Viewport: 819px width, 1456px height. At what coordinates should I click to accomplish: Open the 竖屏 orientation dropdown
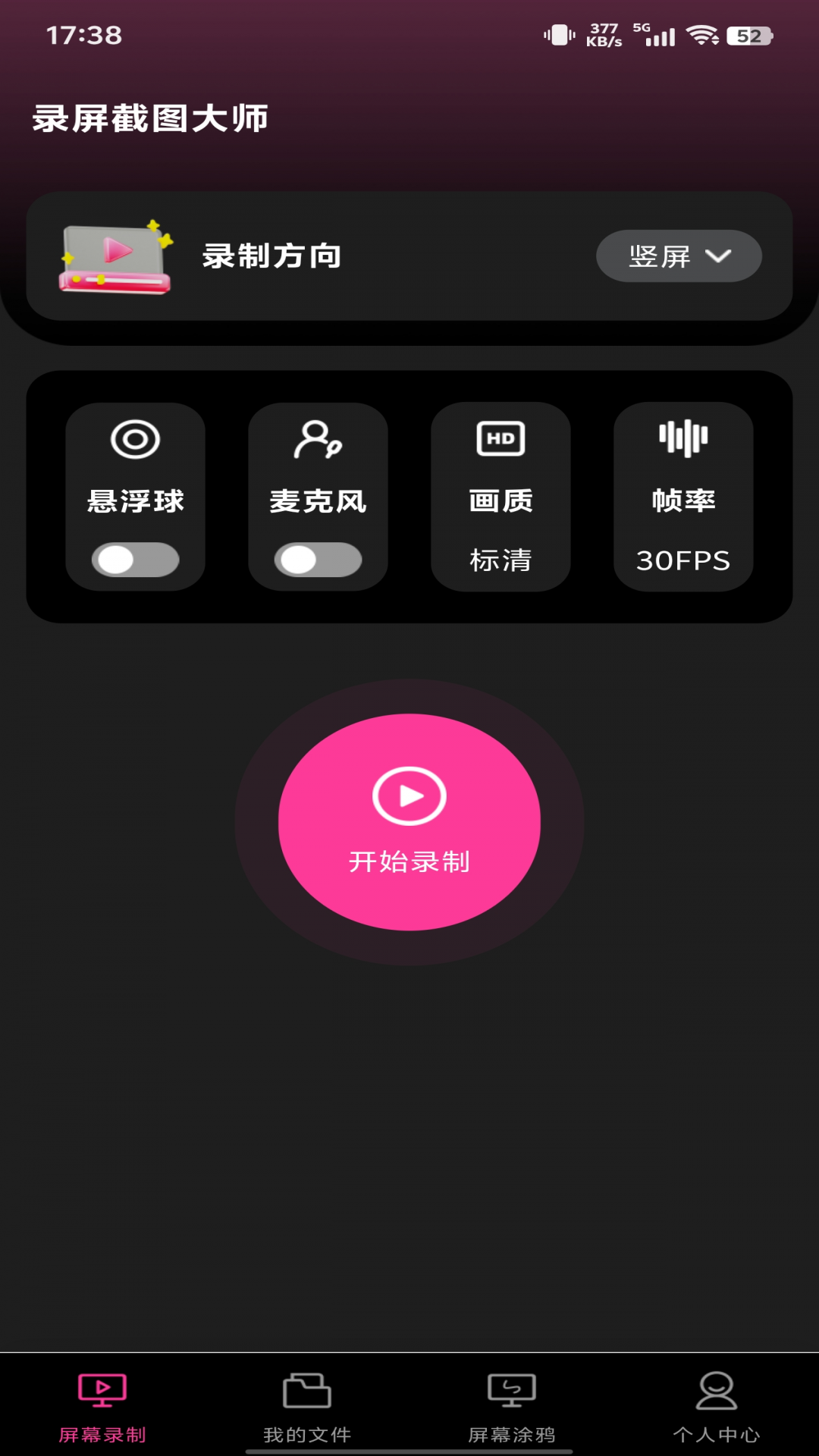679,256
